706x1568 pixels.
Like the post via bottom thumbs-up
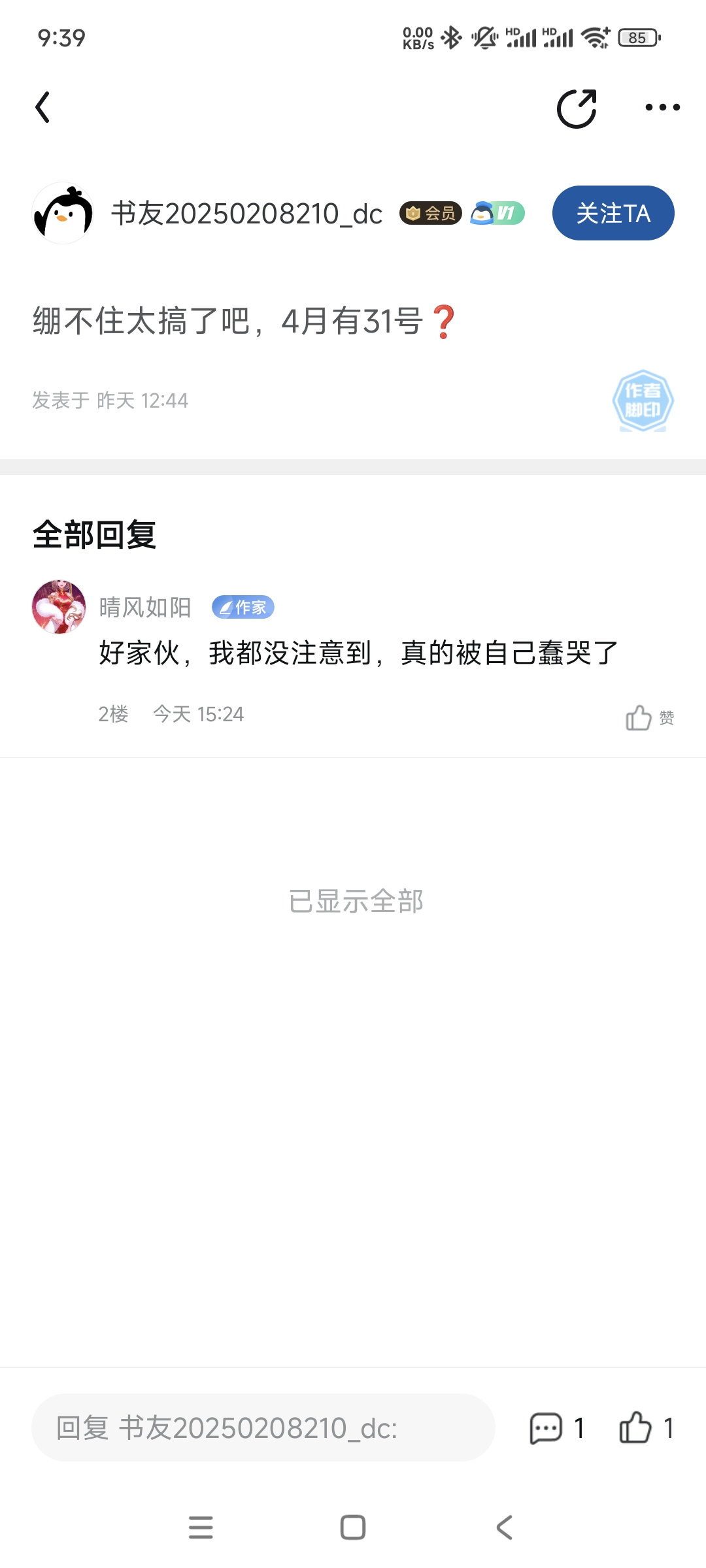tap(636, 1428)
